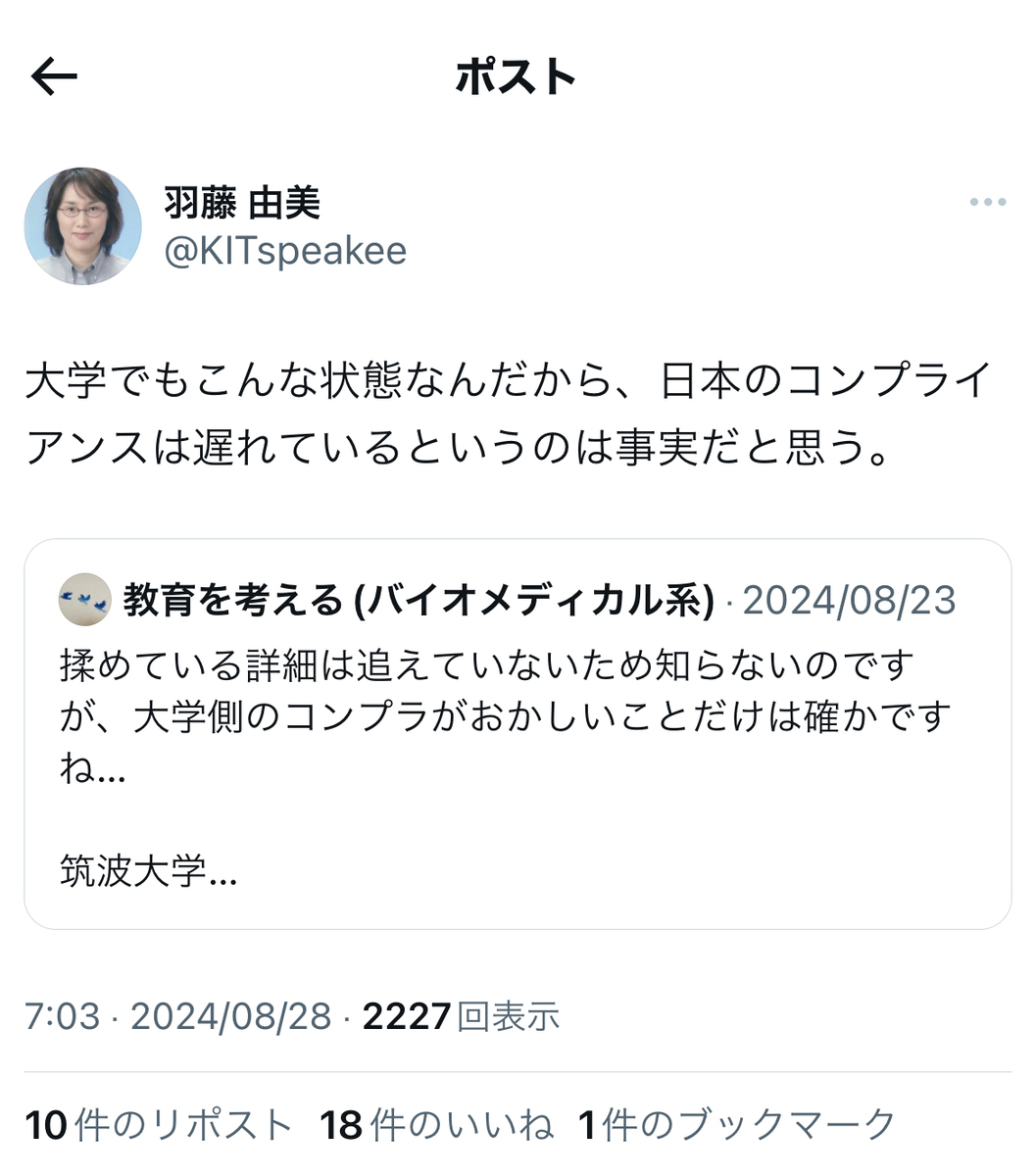This screenshot has height=1176, width=1036.
Task: Open the @KITspeakee profile handle
Action: point(284,251)
